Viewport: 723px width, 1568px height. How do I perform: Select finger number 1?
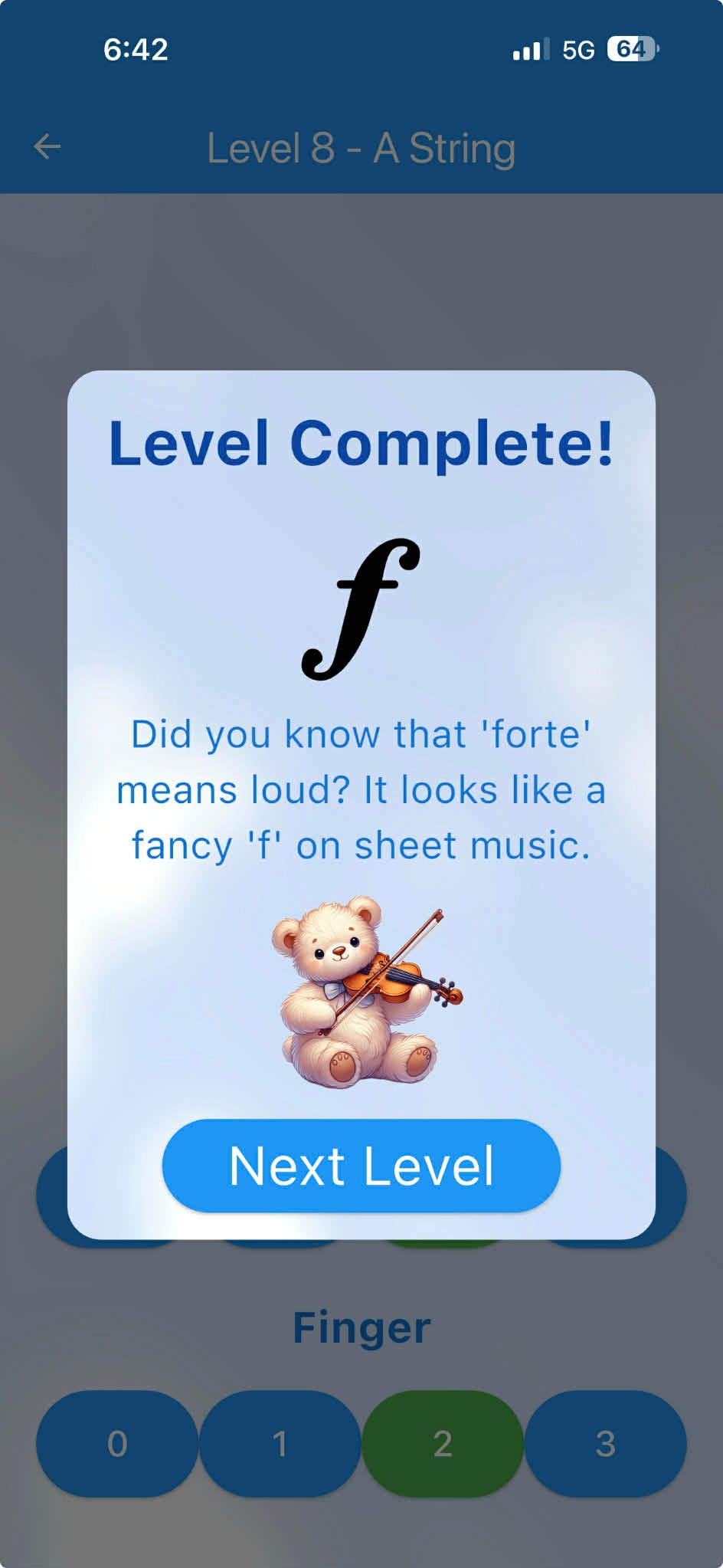point(280,1443)
